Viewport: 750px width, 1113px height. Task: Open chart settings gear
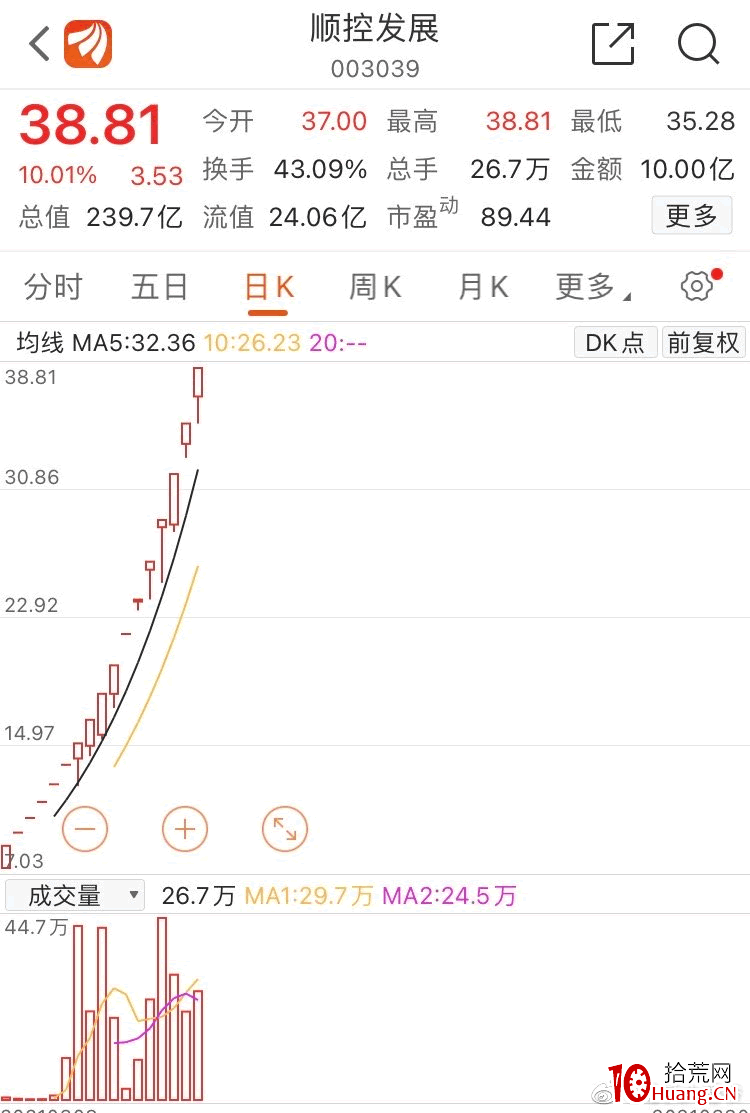click(x=697, y=287)
